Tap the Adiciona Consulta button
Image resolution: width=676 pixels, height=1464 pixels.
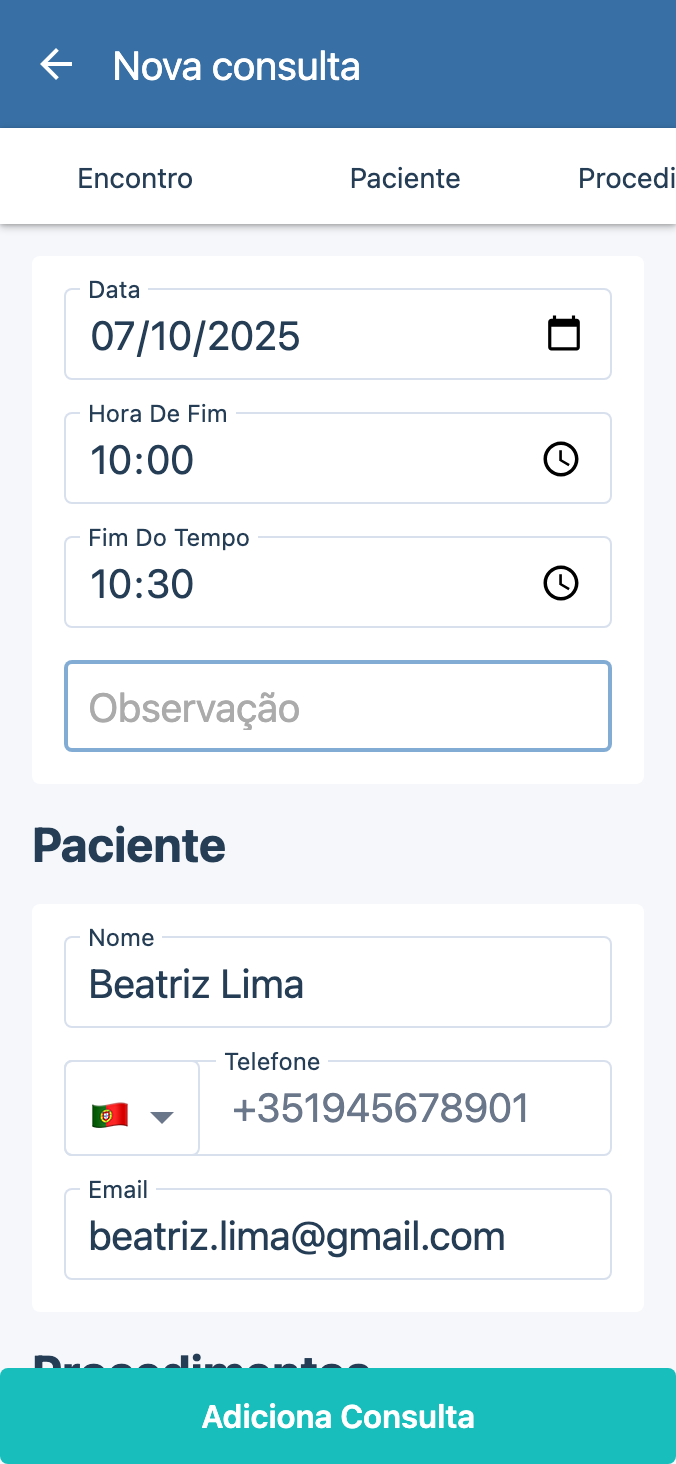tap(338, 1416)
